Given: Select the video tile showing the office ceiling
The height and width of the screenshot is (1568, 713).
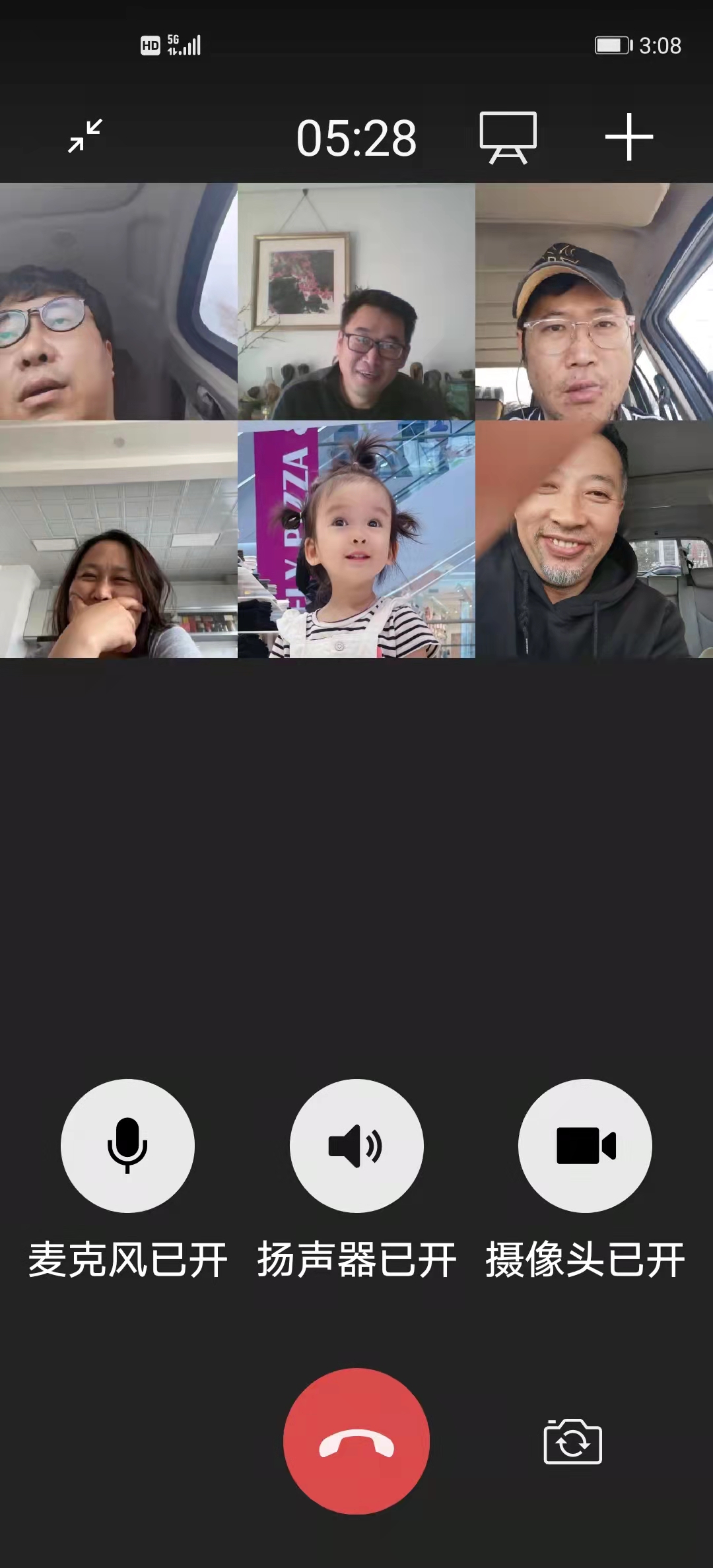Looking at the screenshot, I should tap(119, 539).
